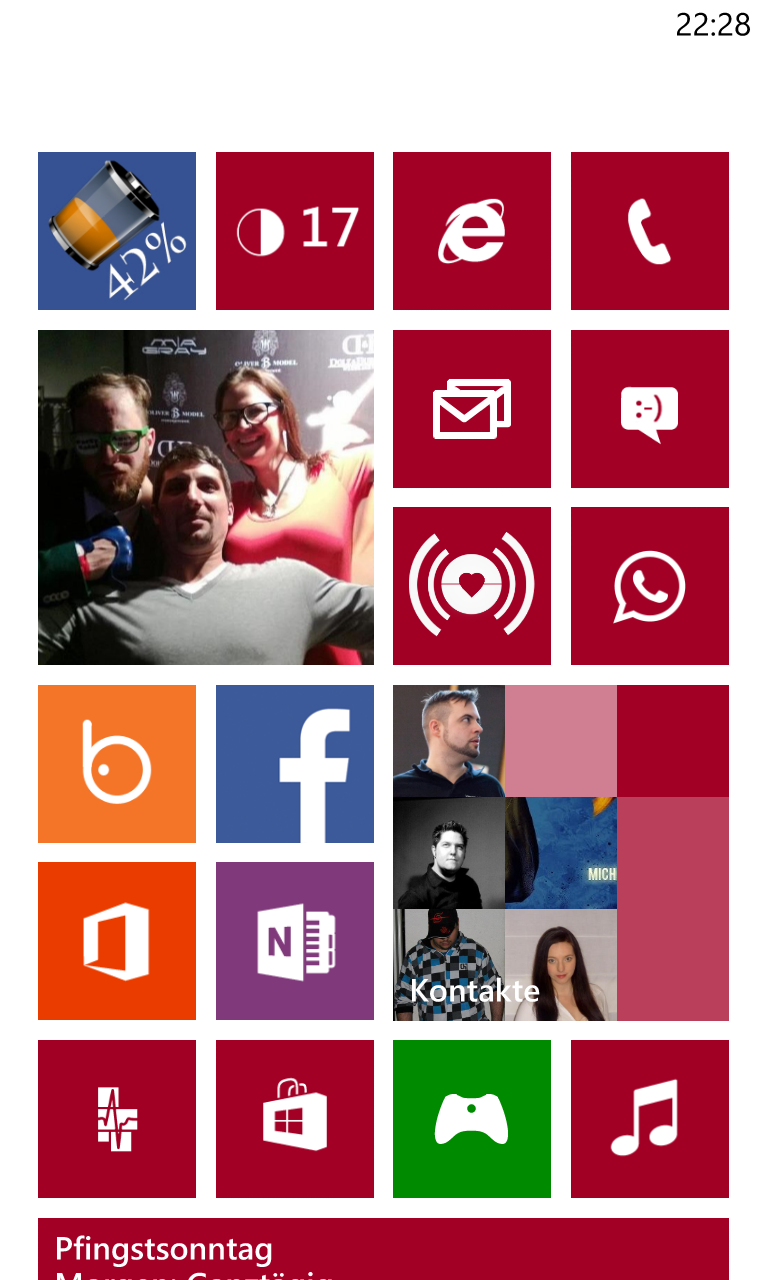This screenshot has width=768, height=1280.
Task: Open the heart broadcast signal tile
Action: [x=472, y=586]
